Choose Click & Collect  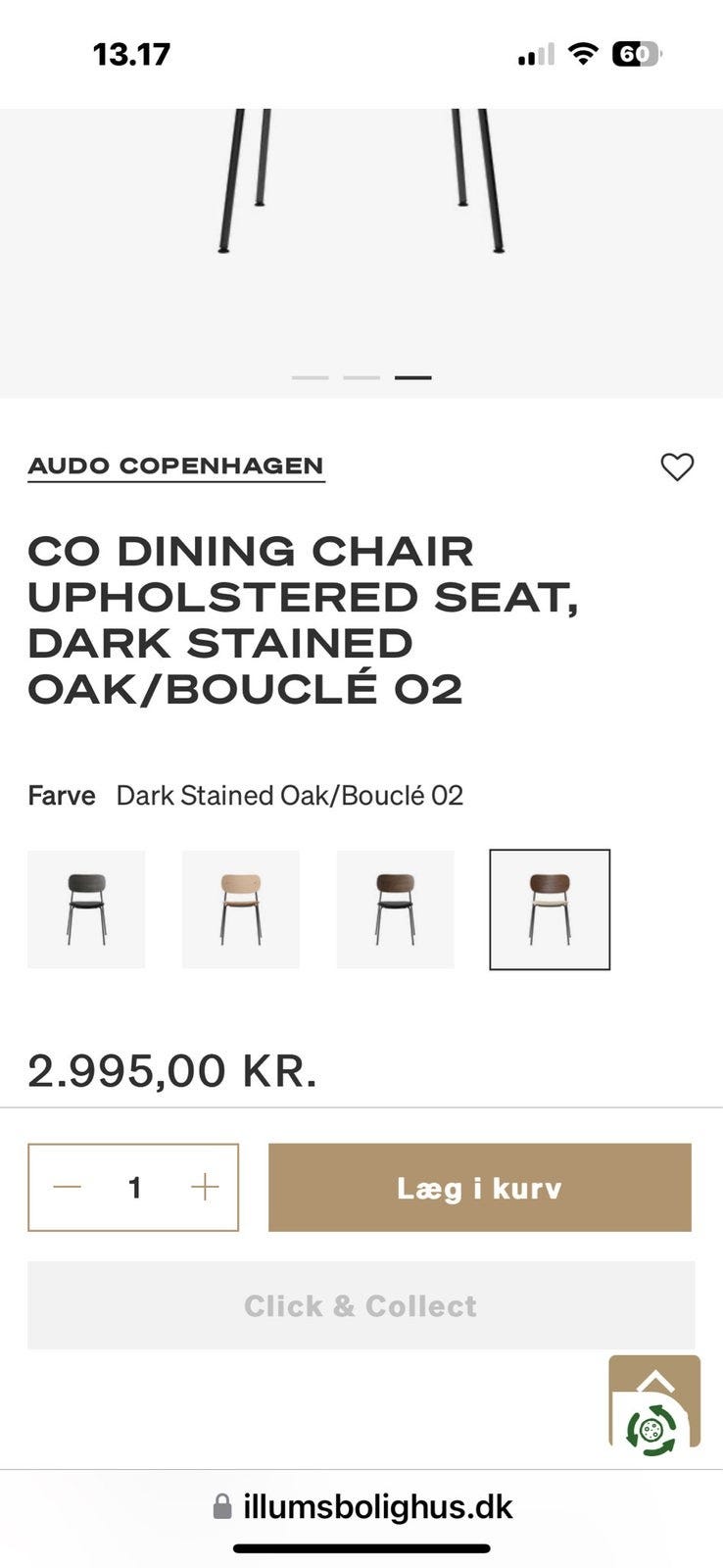[361, 1305]
